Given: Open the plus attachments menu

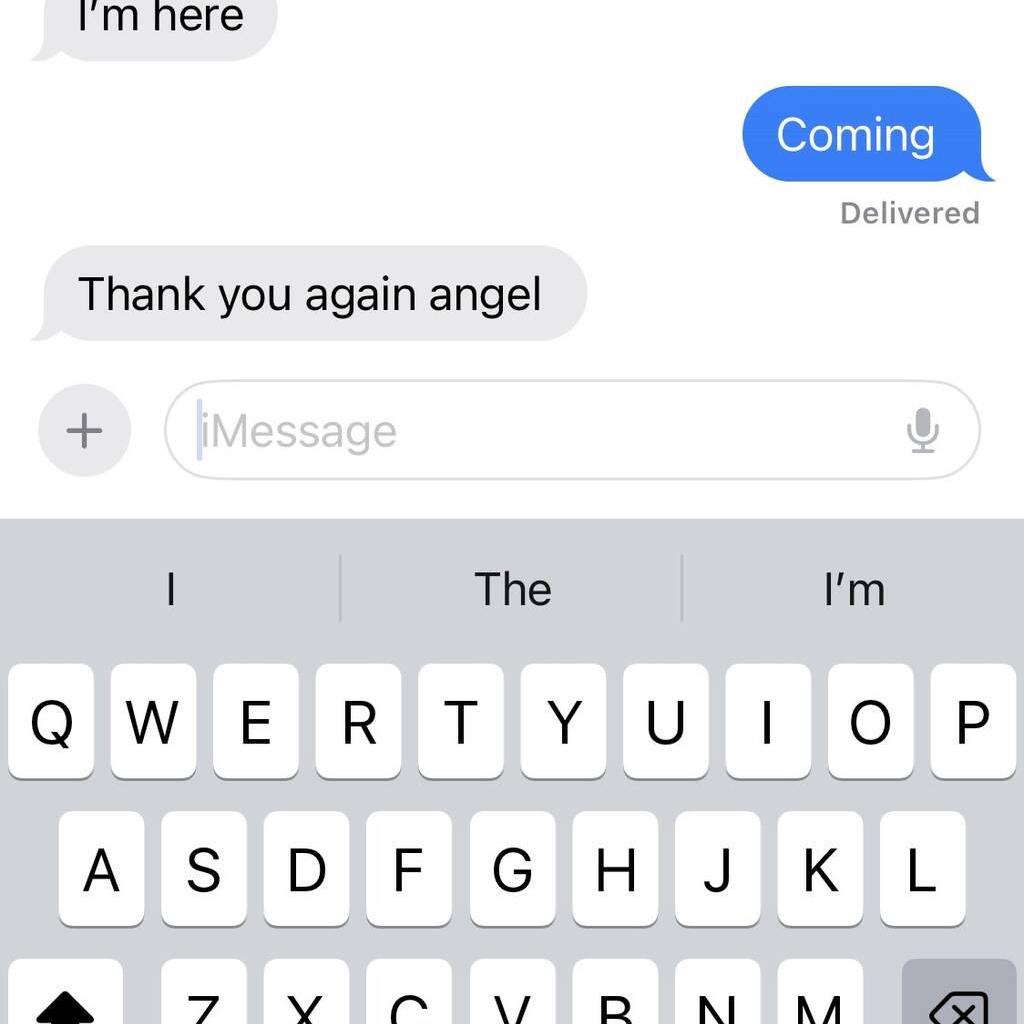Looking at the screenshot, I should (x=84, y=431).
